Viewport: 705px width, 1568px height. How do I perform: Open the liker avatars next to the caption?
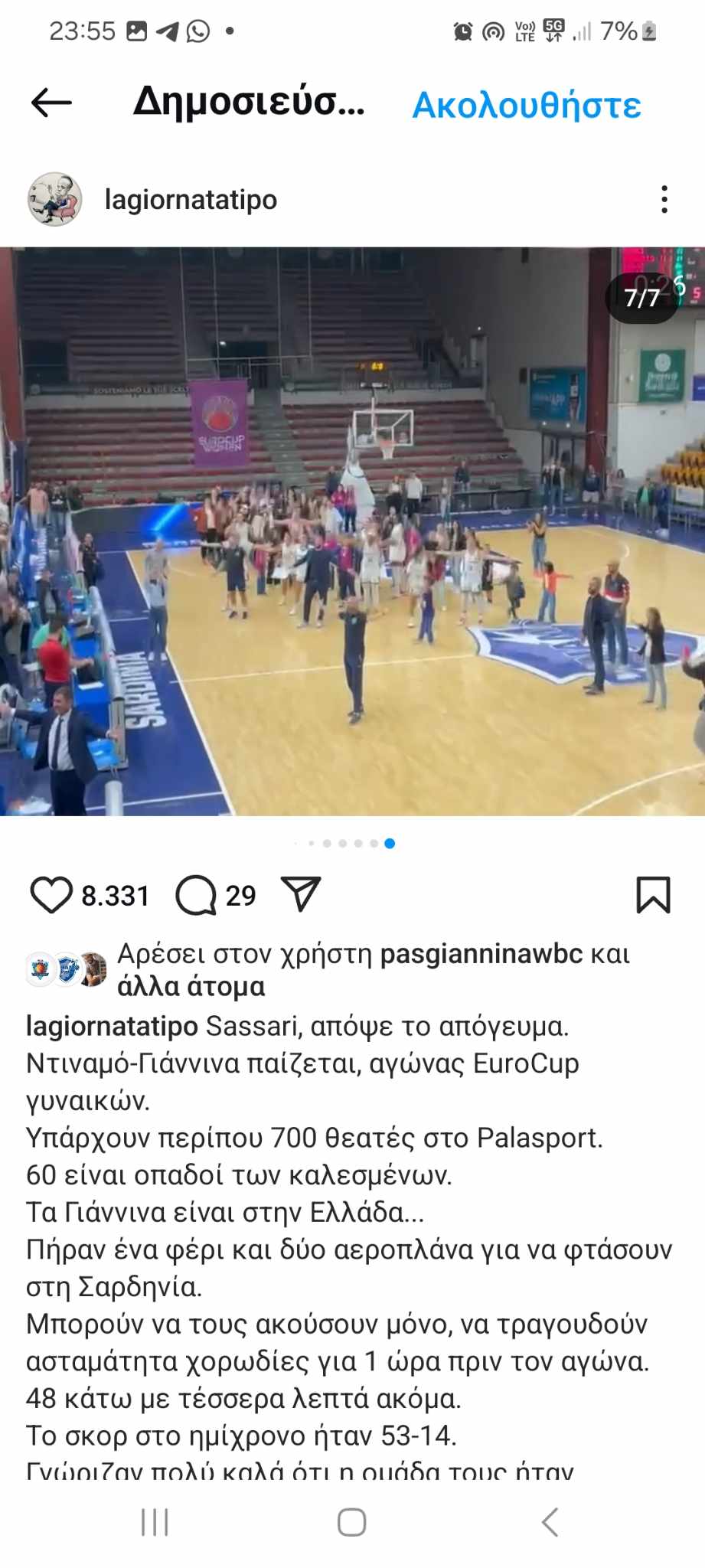pyautogui.click(x=65, y=961)
